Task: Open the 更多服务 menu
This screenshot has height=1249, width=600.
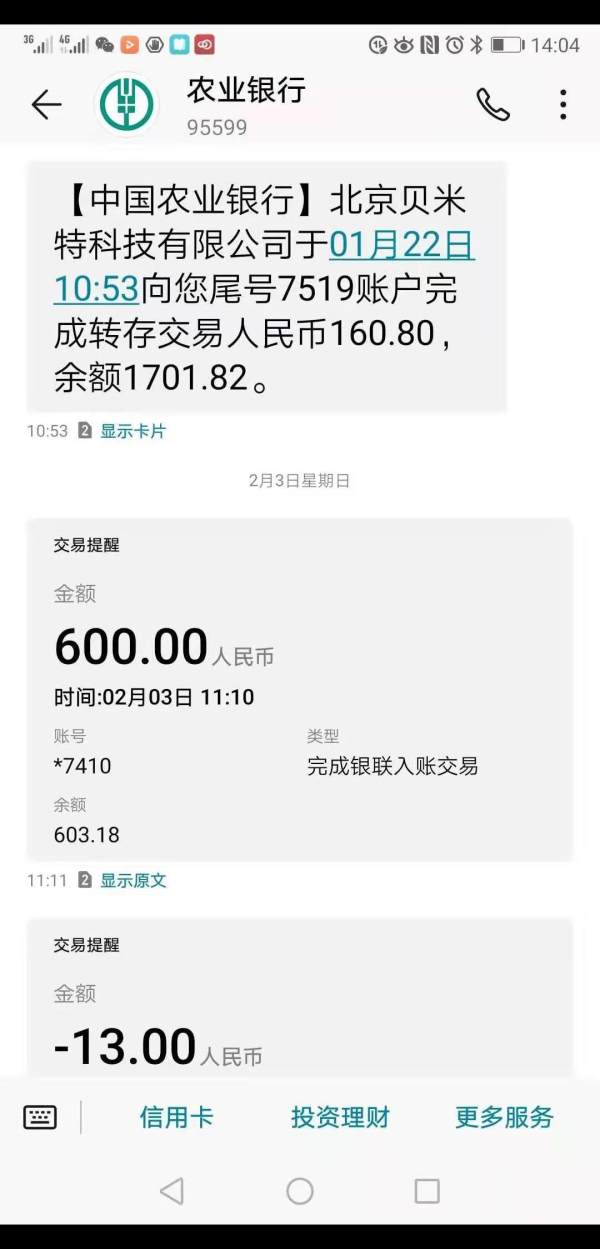Action: point(504,1117)
